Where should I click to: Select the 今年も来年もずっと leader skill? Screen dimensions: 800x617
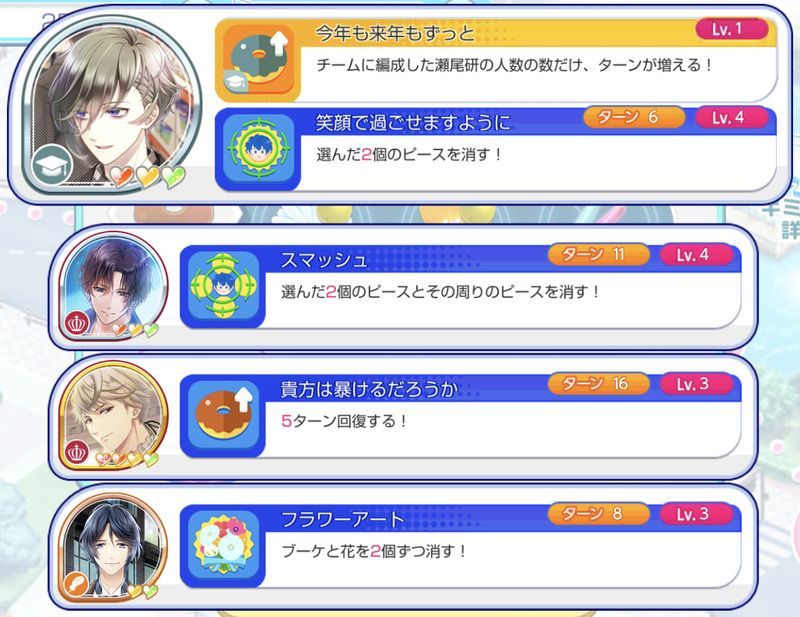point(497,59)
